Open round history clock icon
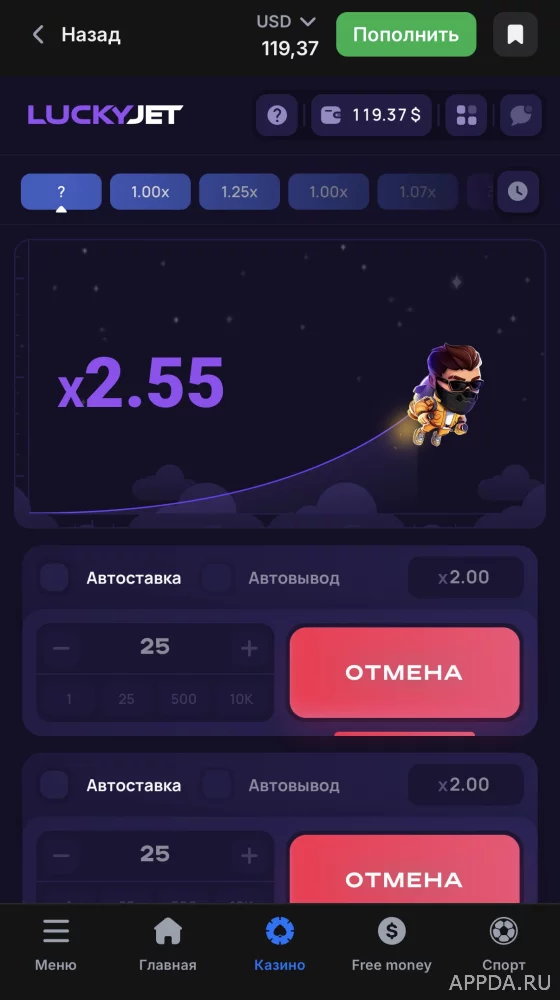Image resolution: width=560 pixels, height=1000 pixels. point(518,191)
